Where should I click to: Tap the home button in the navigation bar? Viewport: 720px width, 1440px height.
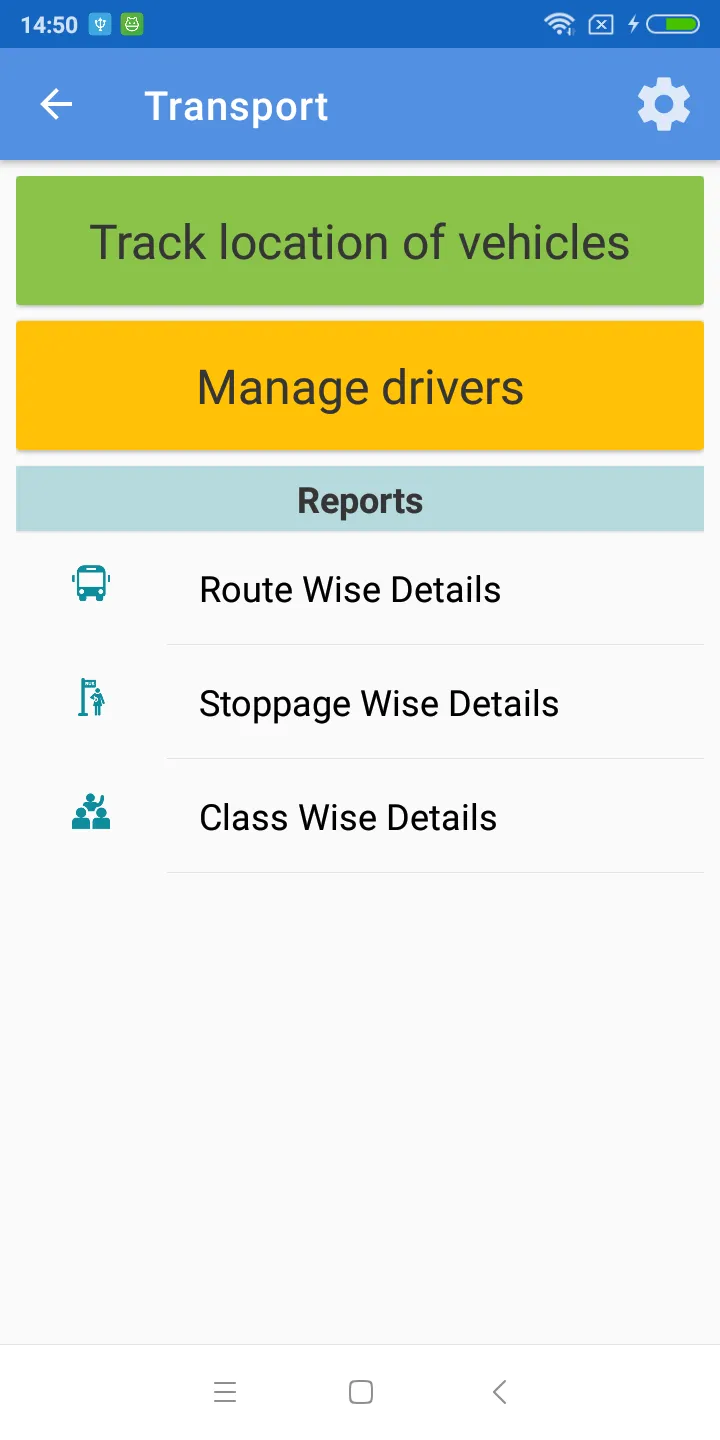pyautogui.click(x=360, y=1391)
